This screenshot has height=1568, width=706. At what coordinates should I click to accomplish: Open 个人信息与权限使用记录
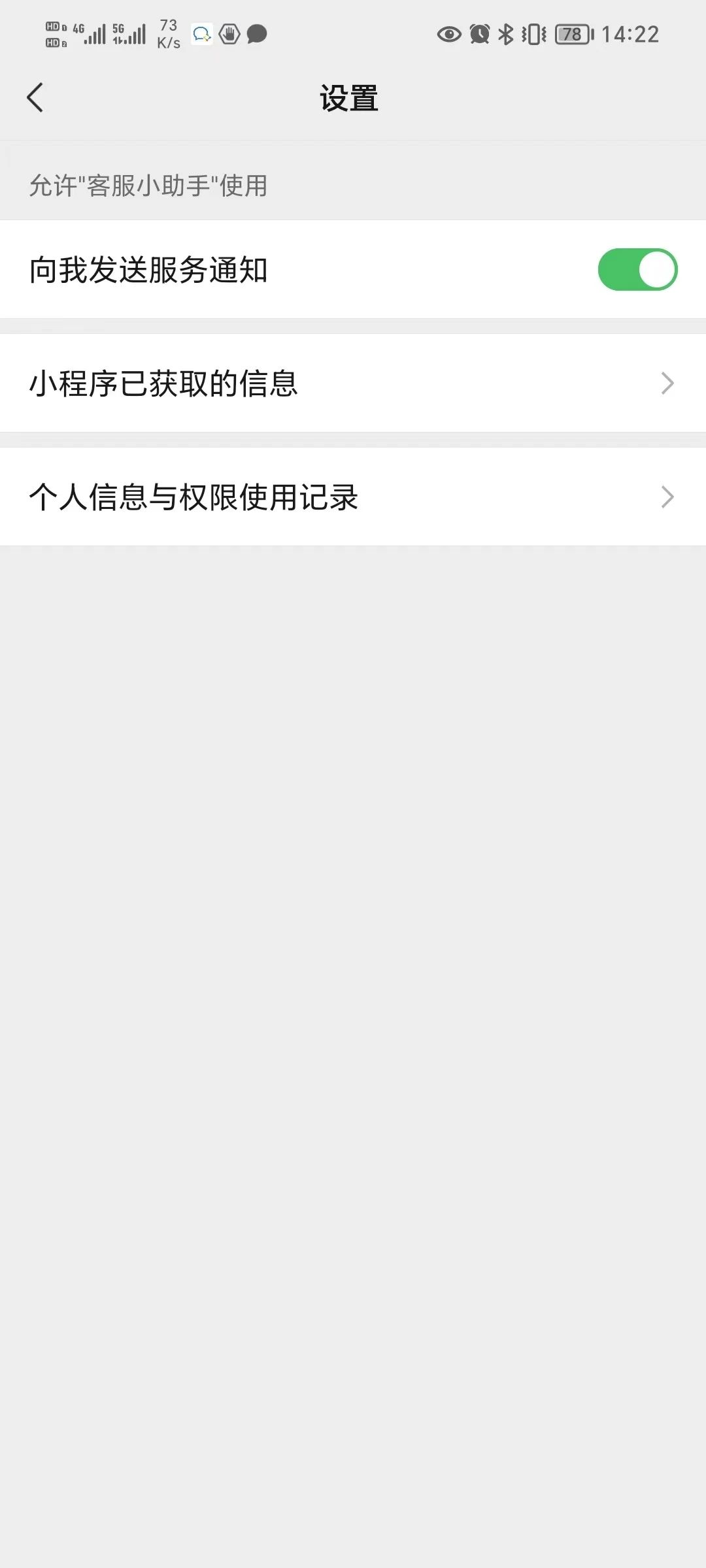click(x=353, y=497)
